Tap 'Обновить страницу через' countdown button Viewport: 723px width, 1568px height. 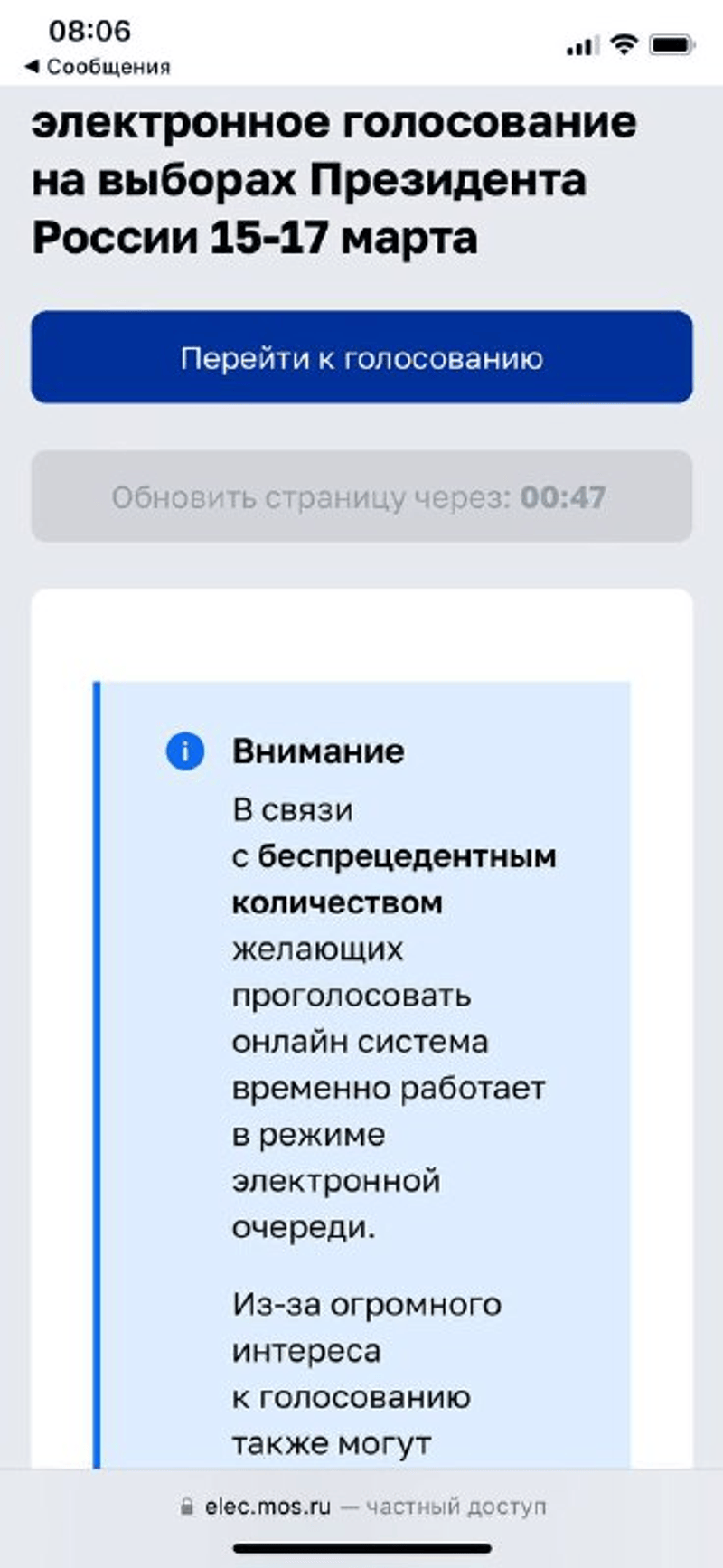pyautogui.click(x=361, y=496)
